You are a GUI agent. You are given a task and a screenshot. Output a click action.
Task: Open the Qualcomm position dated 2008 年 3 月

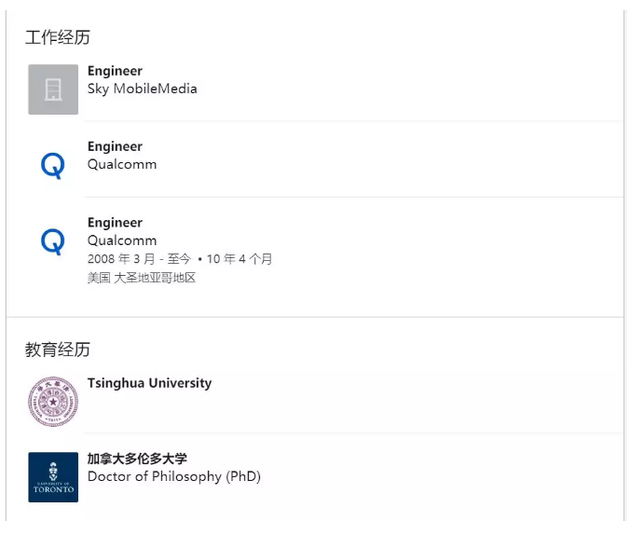pos(122,232)
